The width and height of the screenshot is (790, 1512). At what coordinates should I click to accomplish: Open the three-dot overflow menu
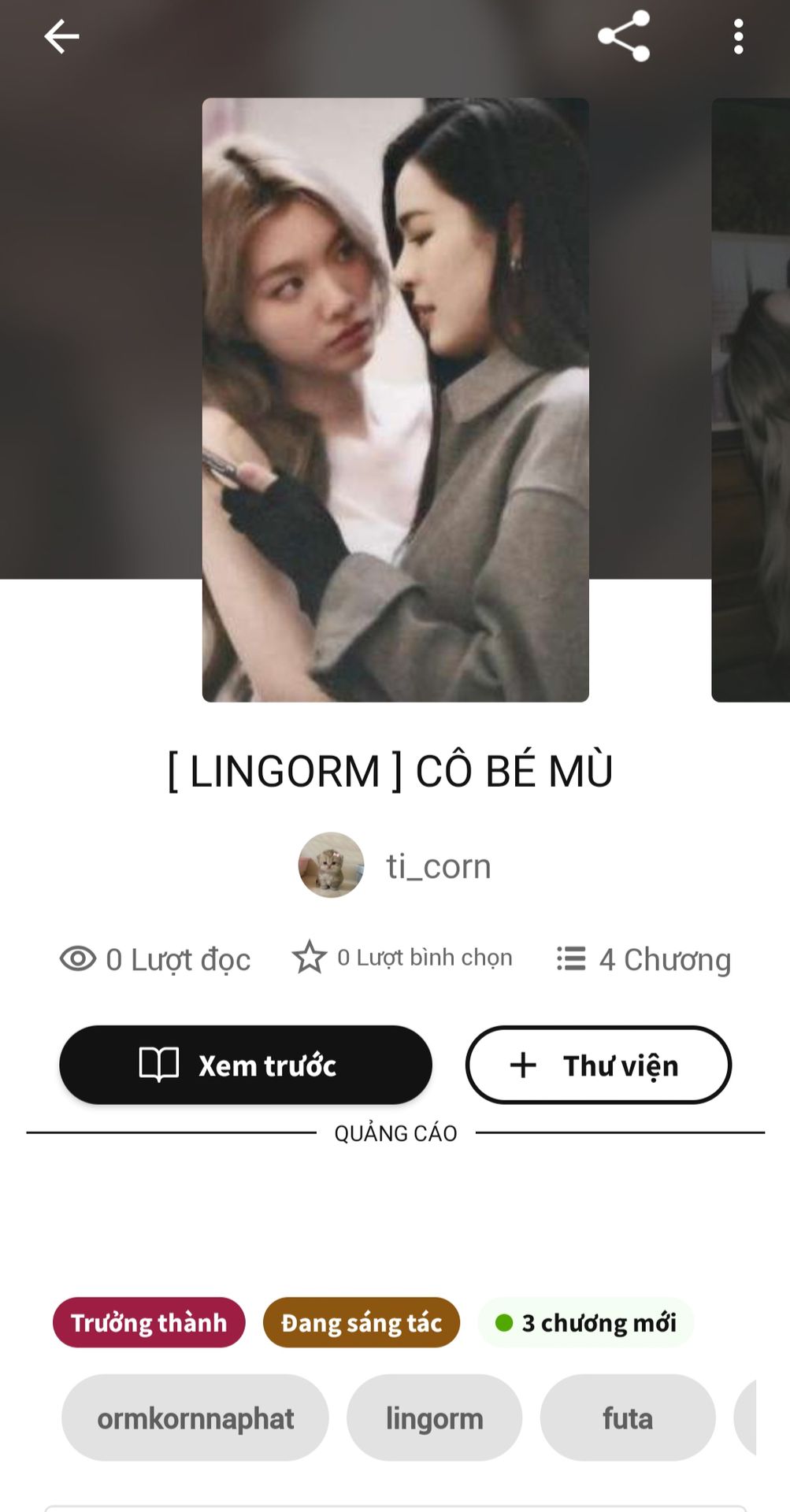[x=738, y=36]
